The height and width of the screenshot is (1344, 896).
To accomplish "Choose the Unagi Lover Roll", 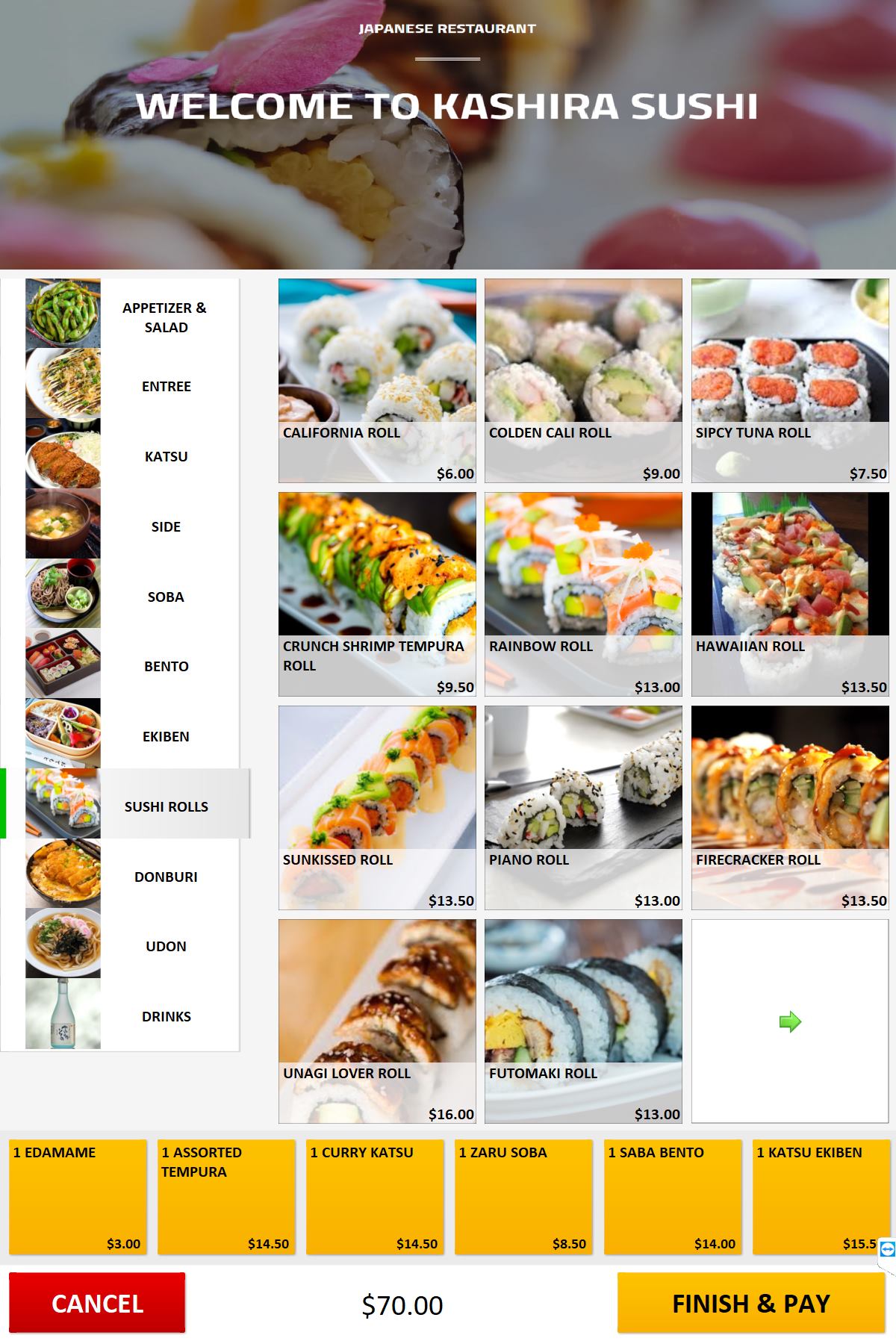I will pyautogui.click(x=377, y=1021).
